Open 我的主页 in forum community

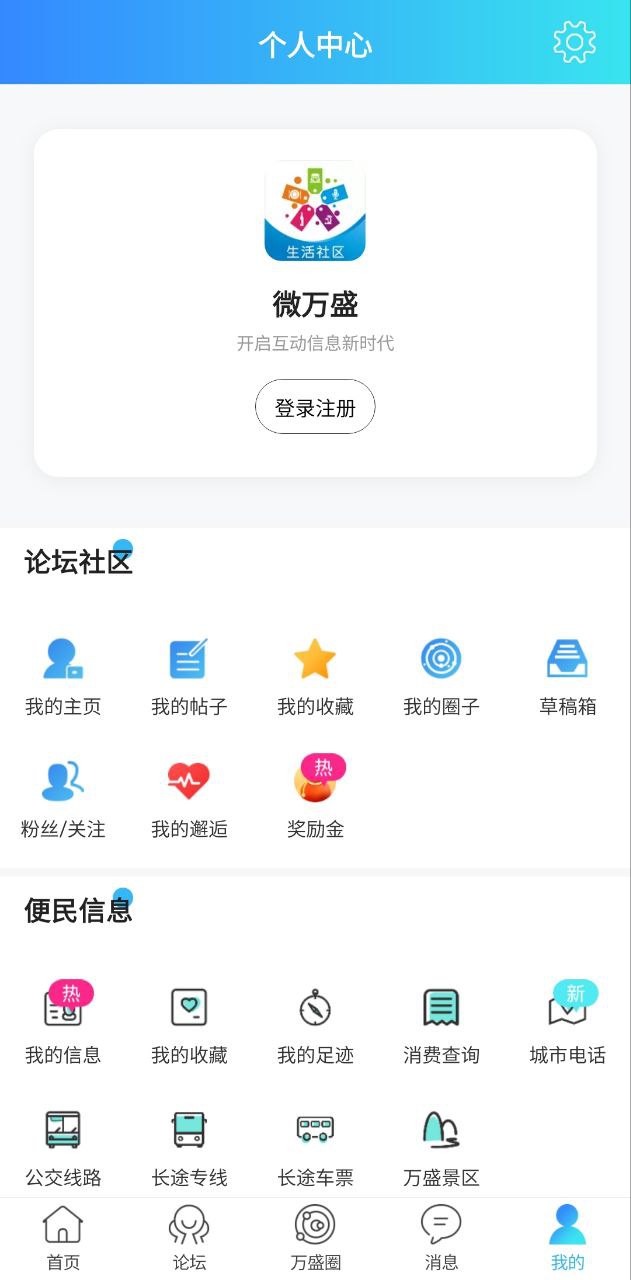coord(63,678)
